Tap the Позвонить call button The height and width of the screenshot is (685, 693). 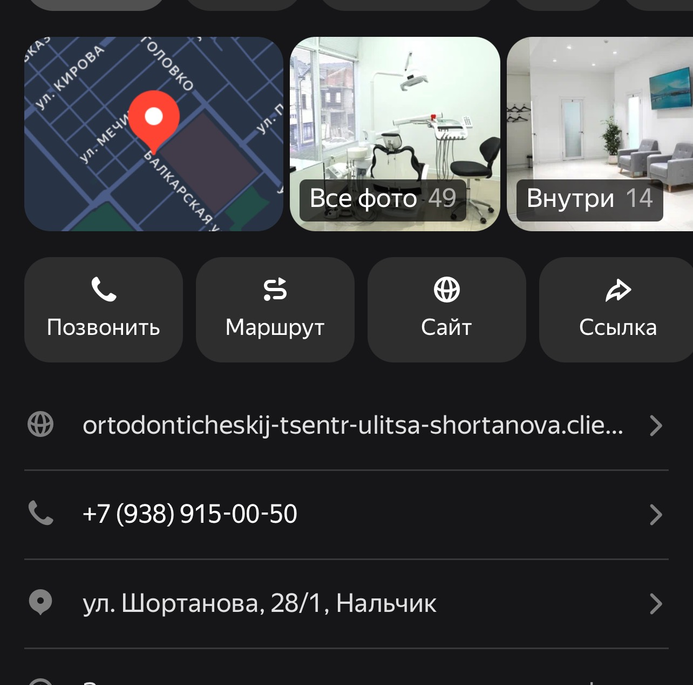(x=103, y=309)
